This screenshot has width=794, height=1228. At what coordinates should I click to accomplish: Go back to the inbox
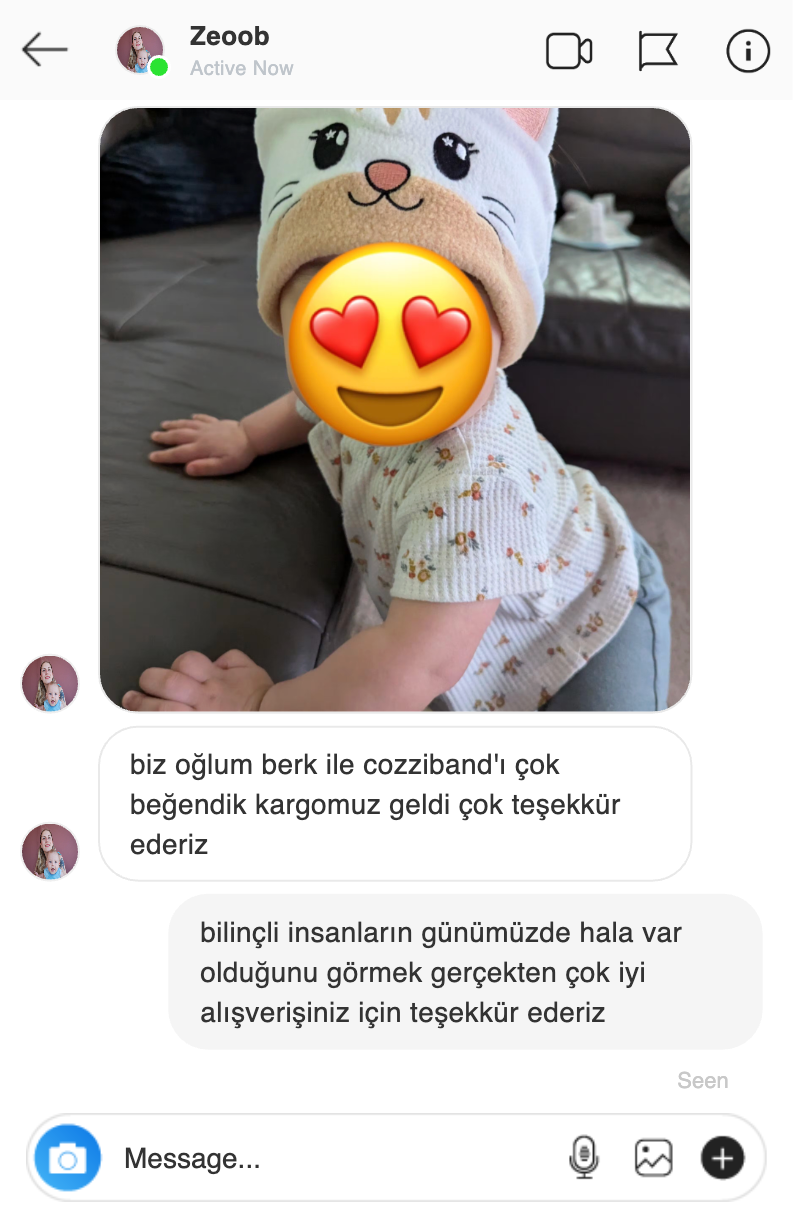pyautogui.click(x=45, y=49)
